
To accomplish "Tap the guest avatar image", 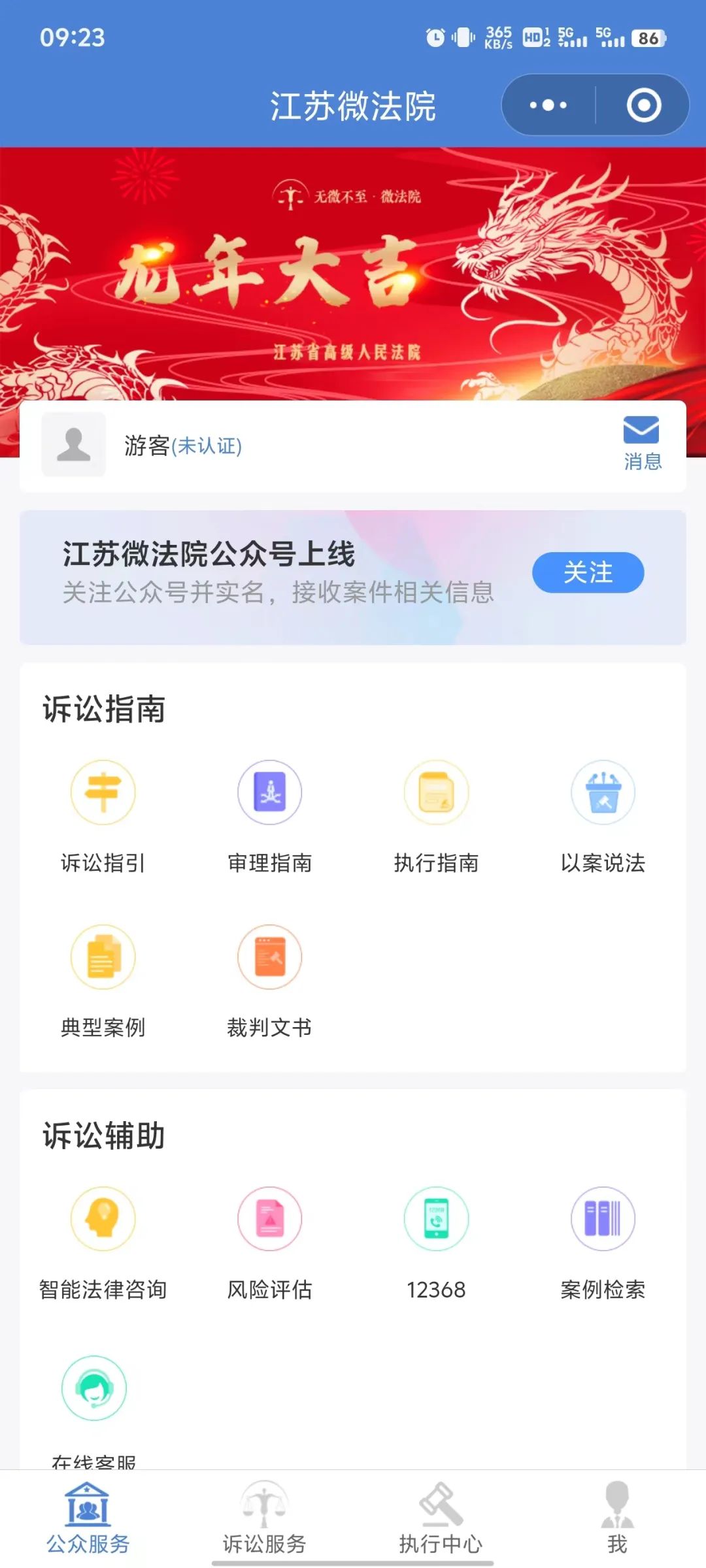I will click(x=73, y=445).
